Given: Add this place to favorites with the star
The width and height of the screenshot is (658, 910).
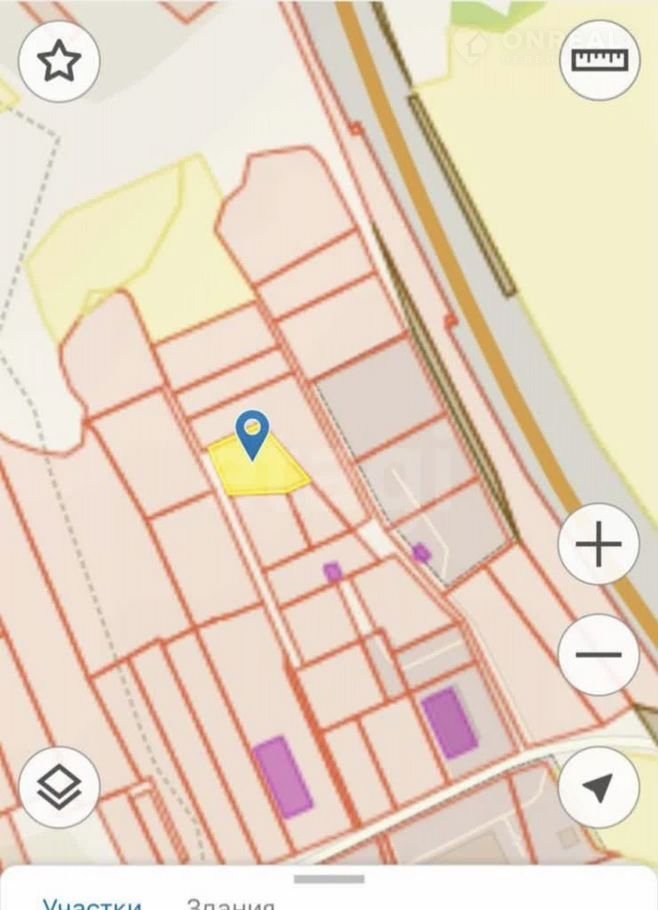Looking at the screenshot, I should point(59,62).
